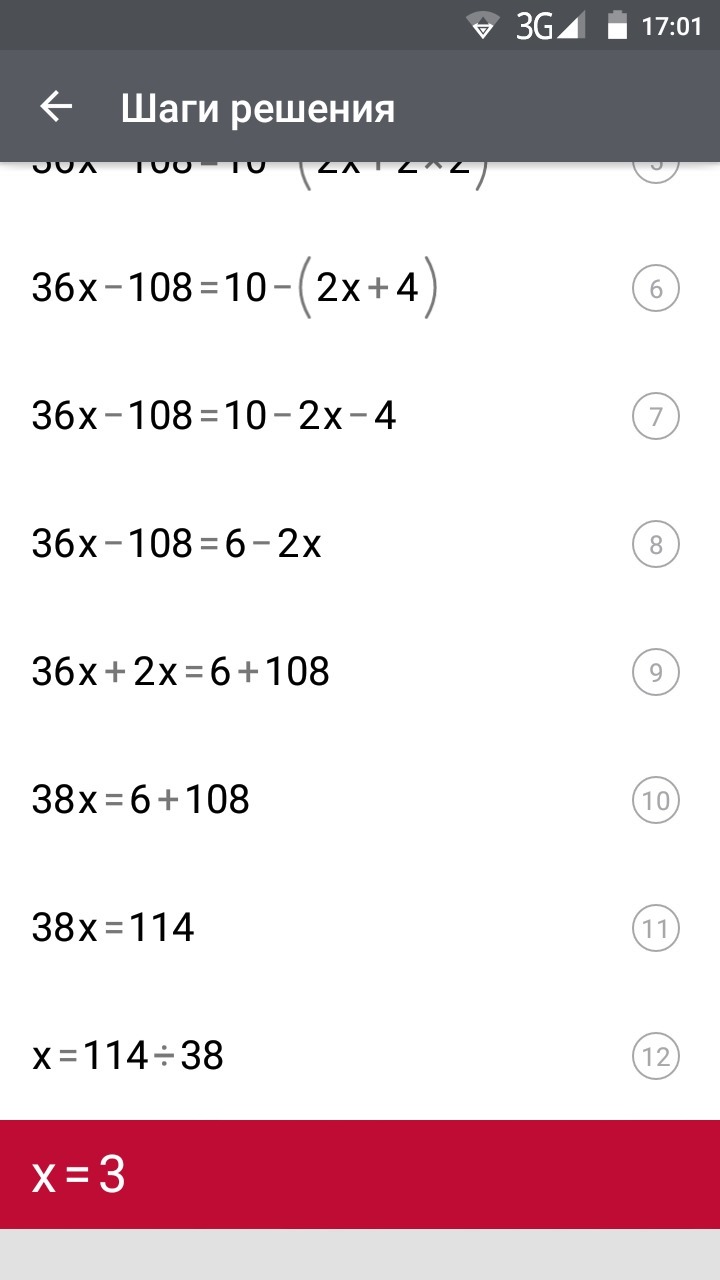720x1280 pixels.
Task: Go back from solution steps
Action: (x=56, y=107)
